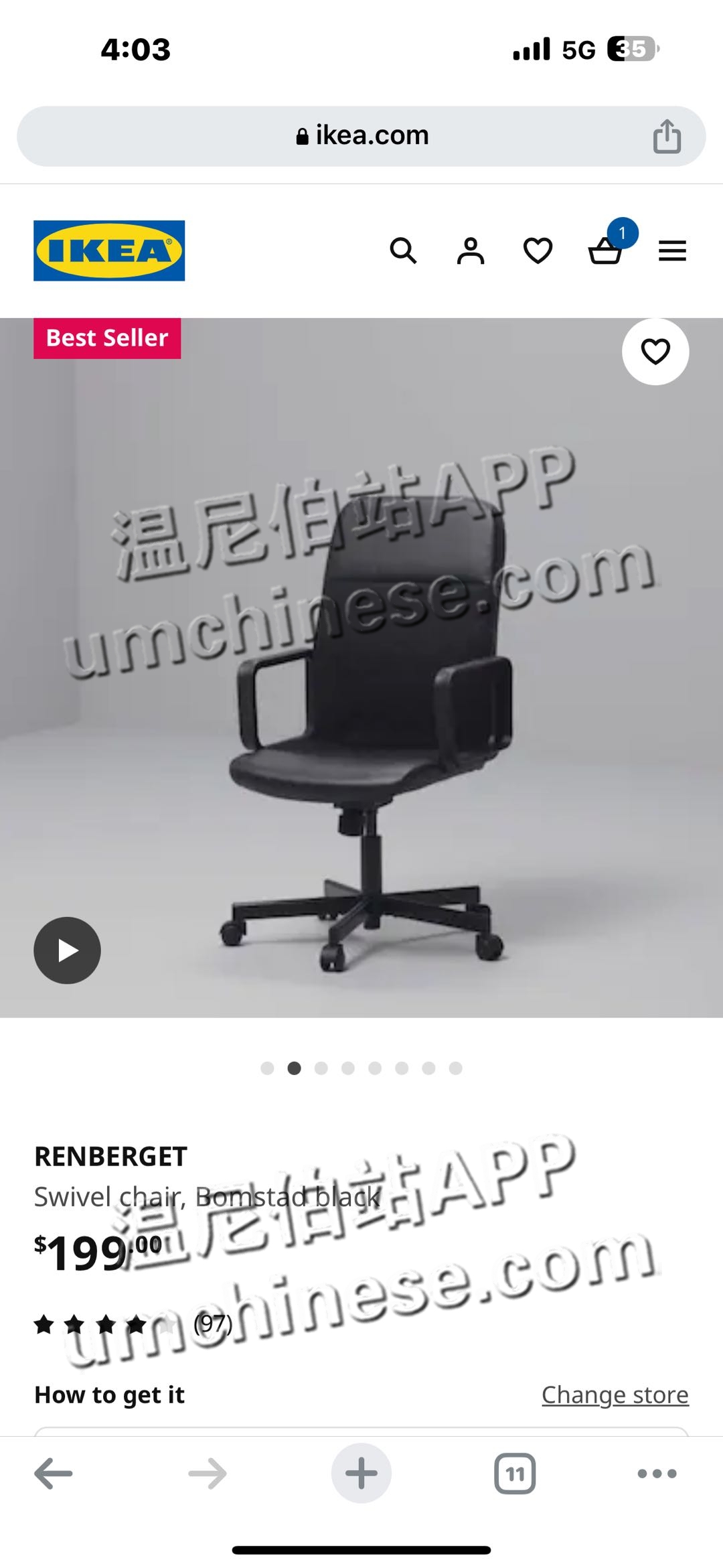
Task: Save RENBERGET chair to favorites
Action: pos(655,352)
